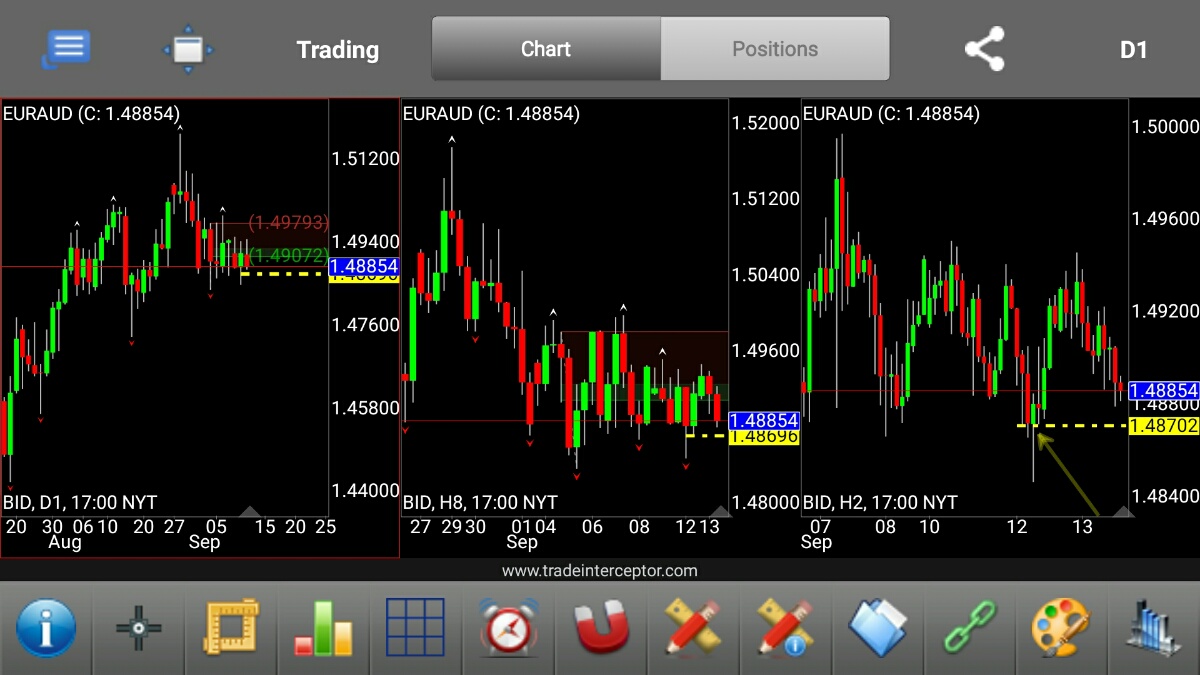Open the bar chart type tool
This screenshot has height=675, width=1200.
click(323, 629)
